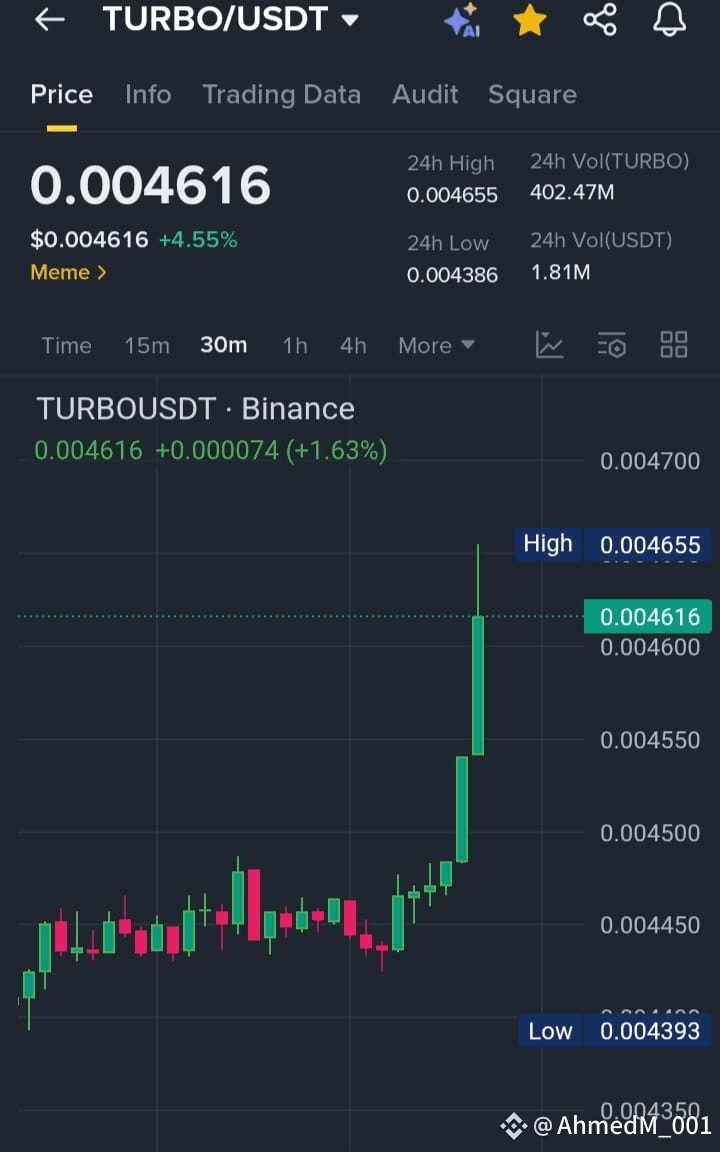Switch to the Info tab
This screenshot has width=720, height=1152.
click(148, 94)
